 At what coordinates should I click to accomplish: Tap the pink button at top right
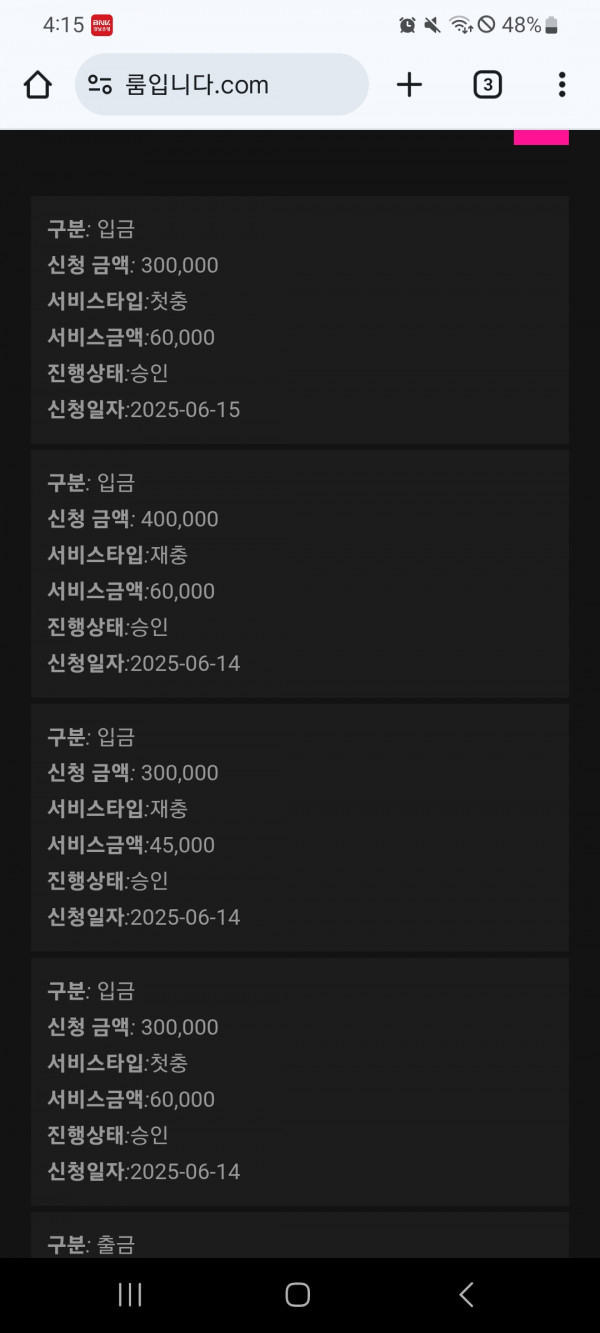click(x=541, y=137)
